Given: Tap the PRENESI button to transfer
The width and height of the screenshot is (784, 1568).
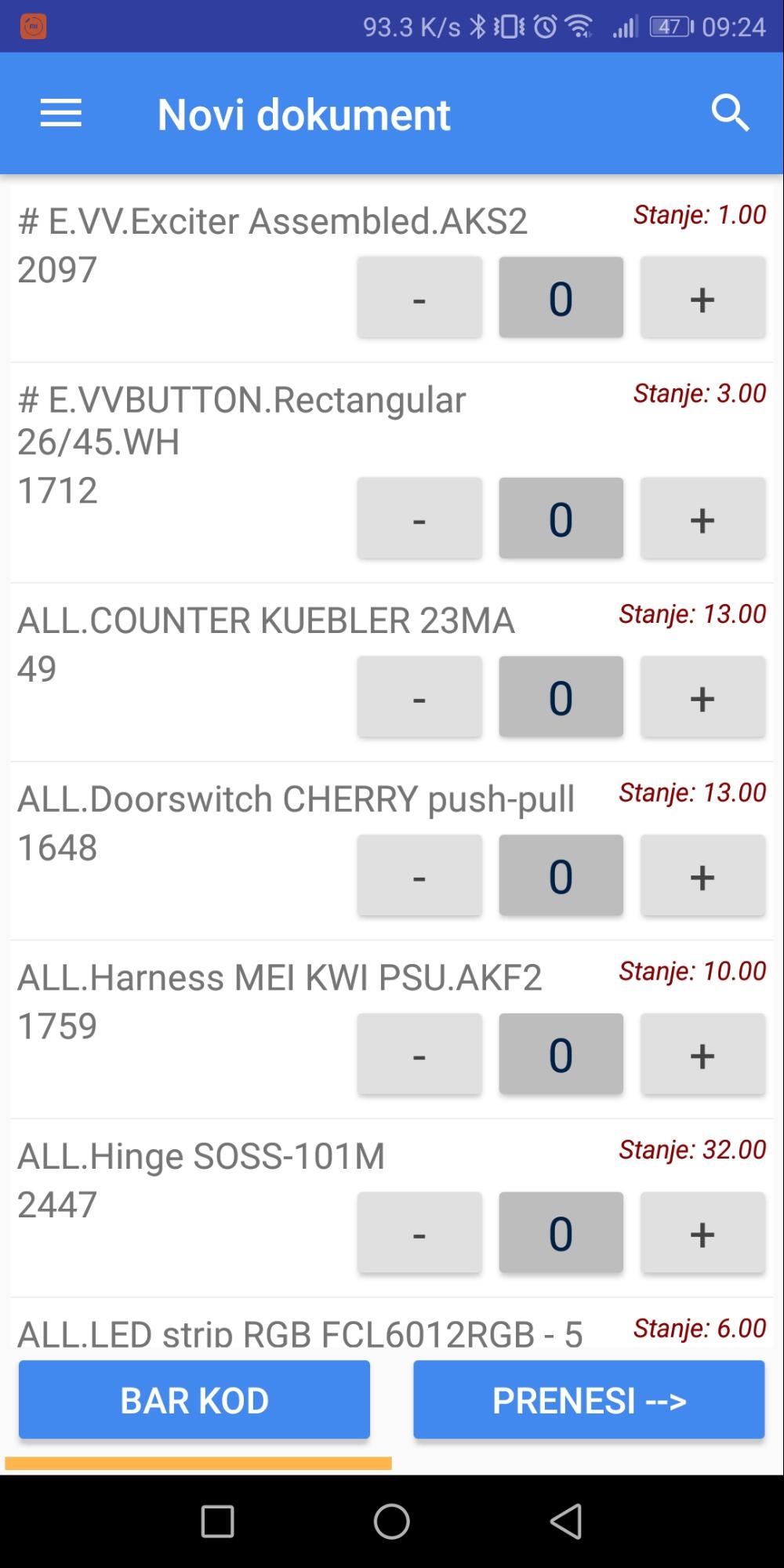Looking at the screenshot, I should [589, 1400].
